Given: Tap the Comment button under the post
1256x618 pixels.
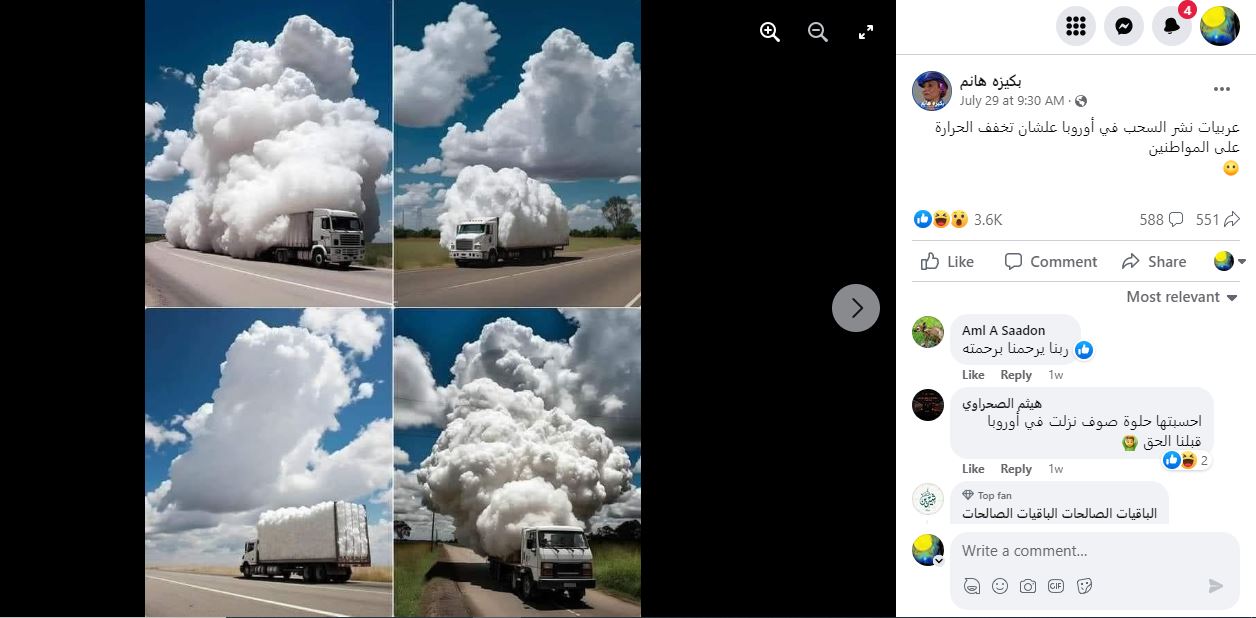Looking at the screenshot, I should (x=1051, y=261).
